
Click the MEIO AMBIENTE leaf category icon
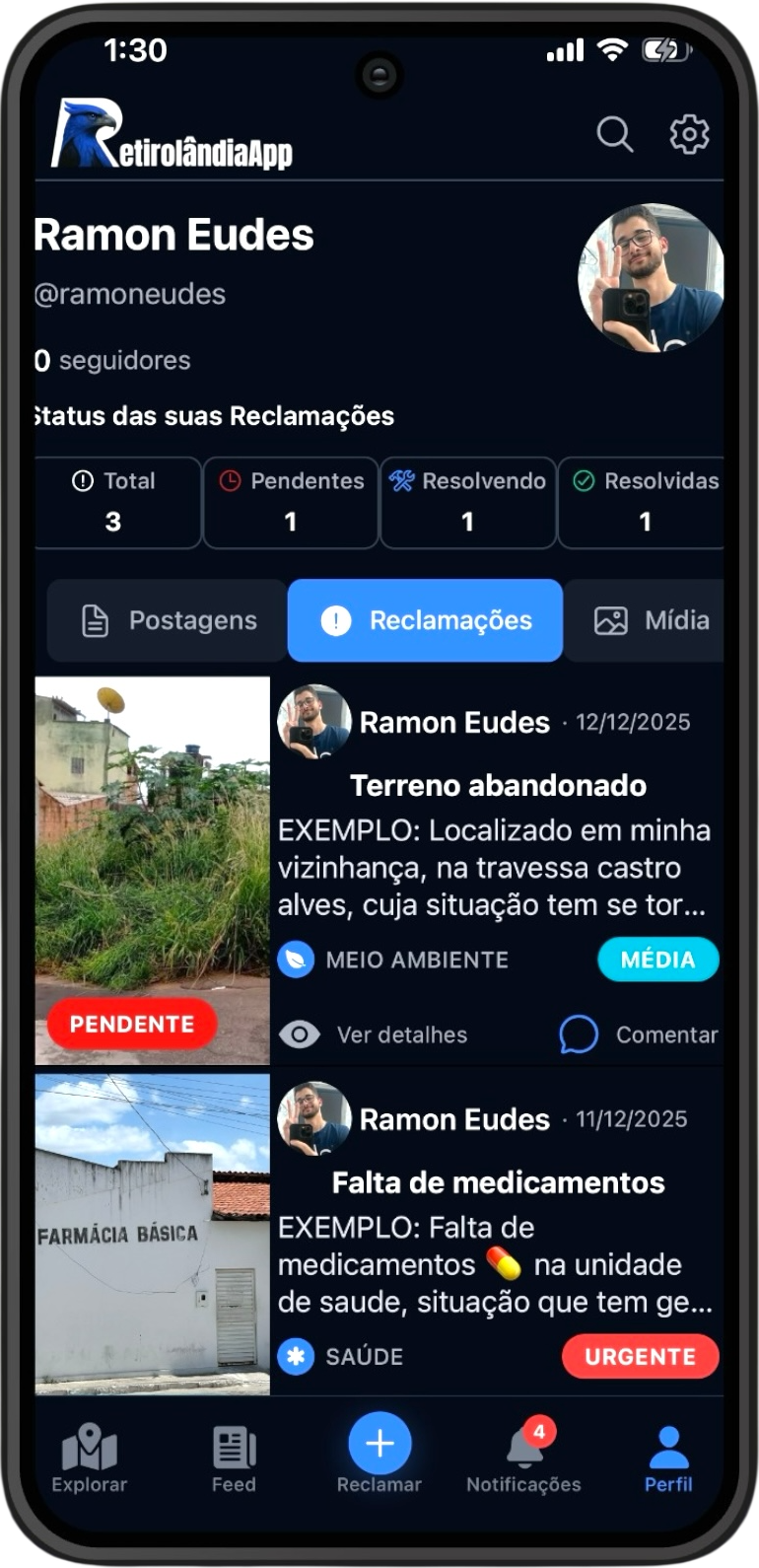297,959
